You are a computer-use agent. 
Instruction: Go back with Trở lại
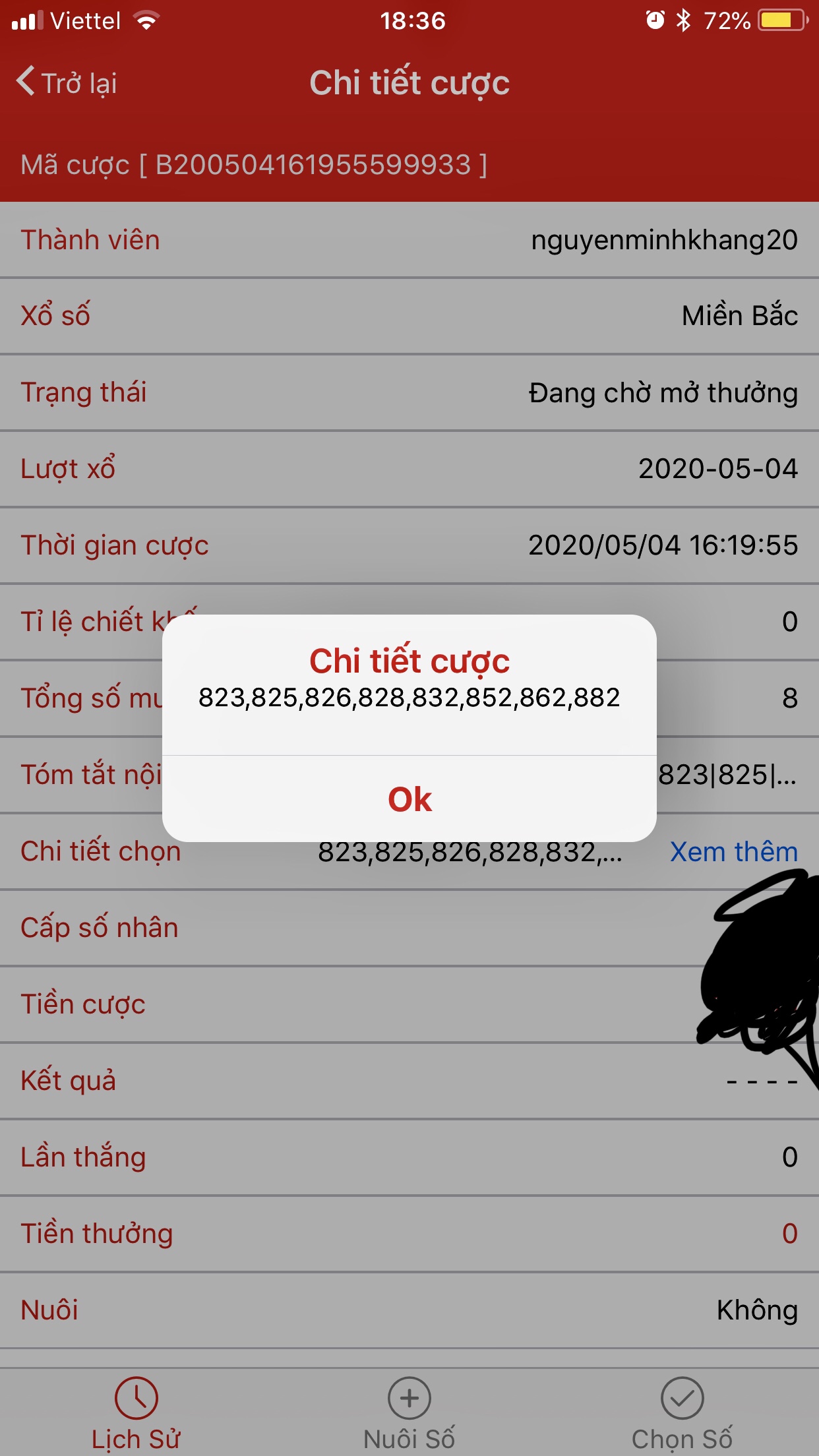click(x=67, y=83)
